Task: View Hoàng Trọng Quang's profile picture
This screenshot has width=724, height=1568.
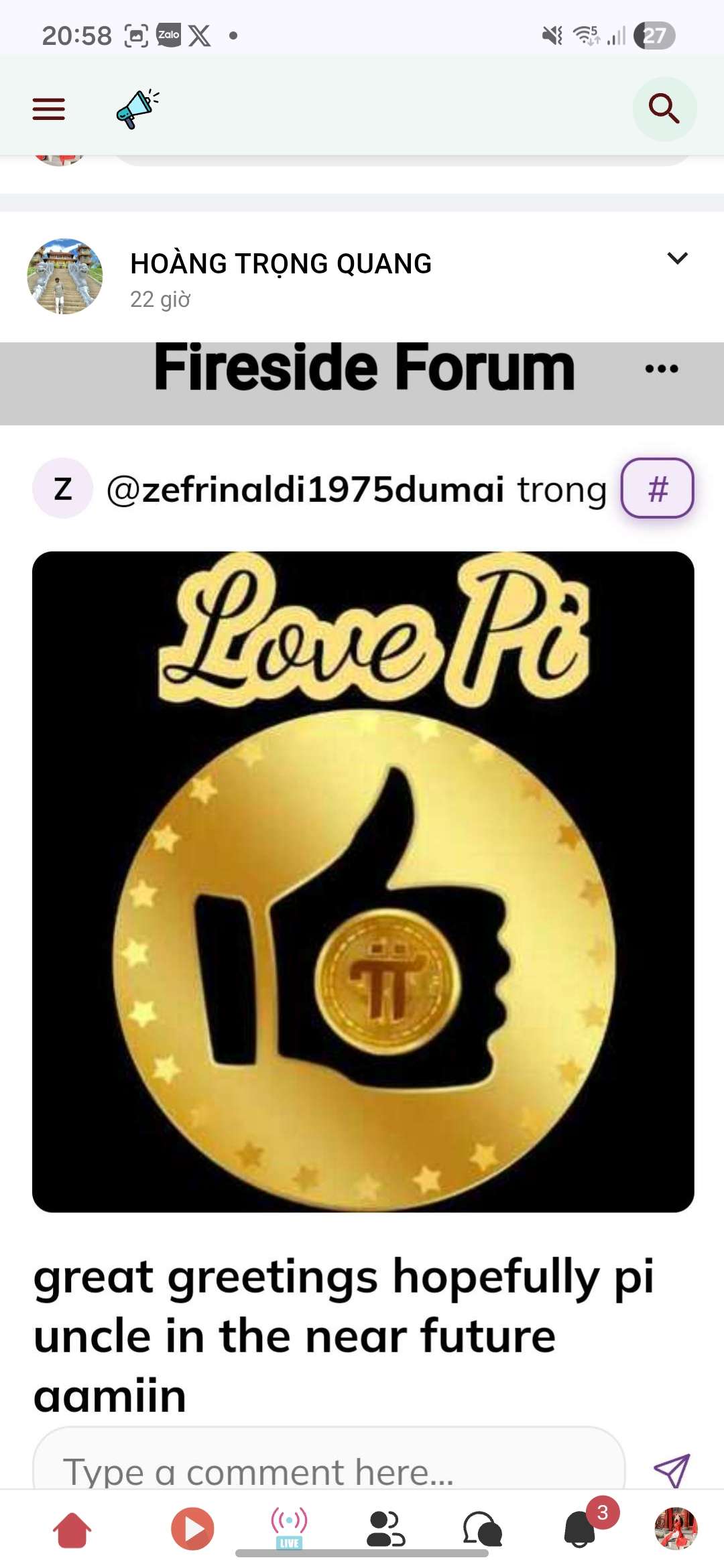Action: [65, 276]
